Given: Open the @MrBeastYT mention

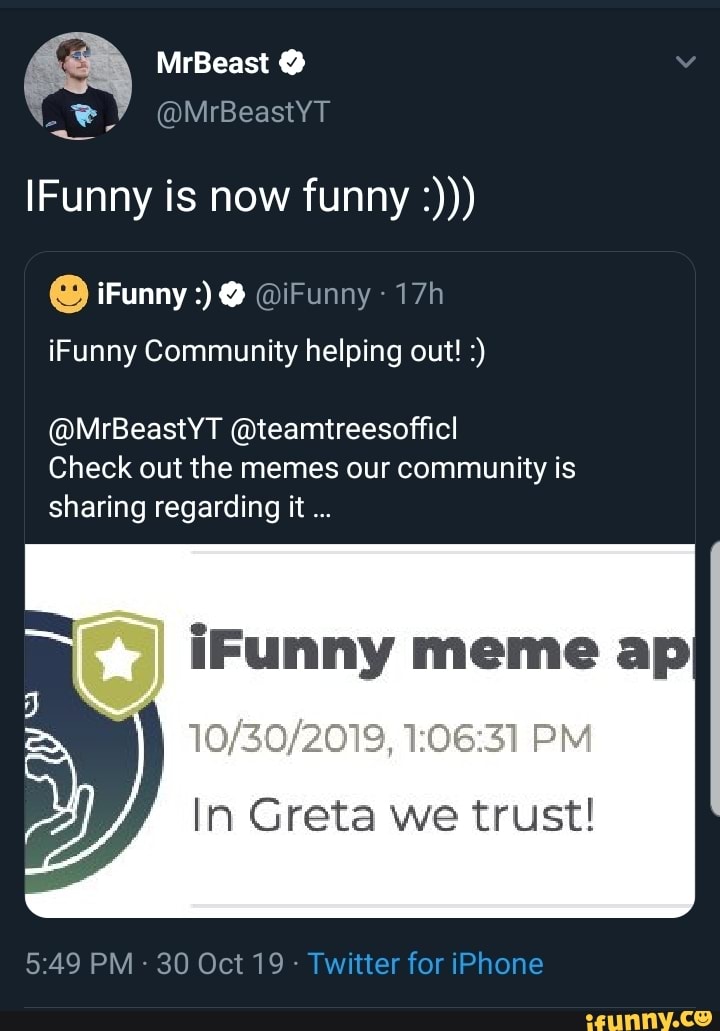Looking at the screenshot, I should click(x=135, y=428).
